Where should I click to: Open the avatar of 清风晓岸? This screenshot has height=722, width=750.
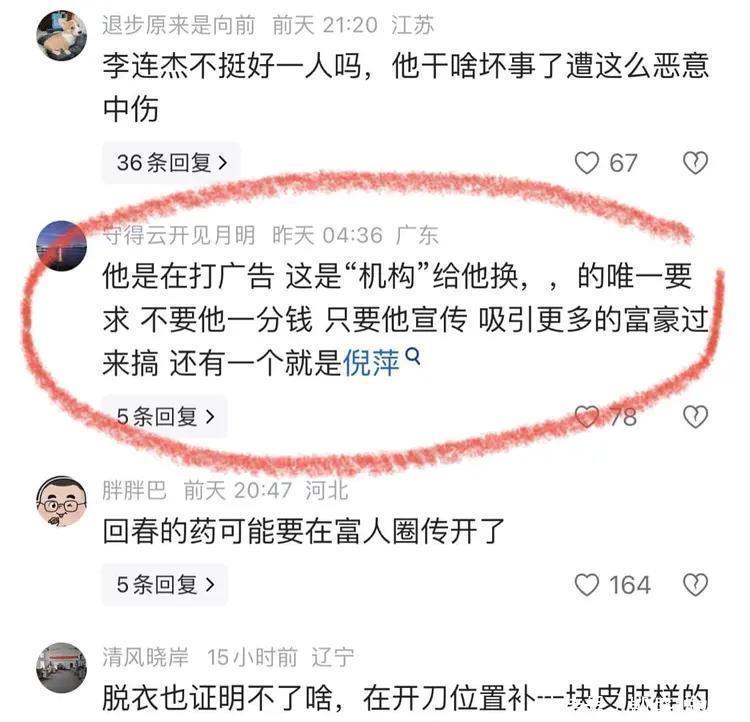click(x=62, y=667)
